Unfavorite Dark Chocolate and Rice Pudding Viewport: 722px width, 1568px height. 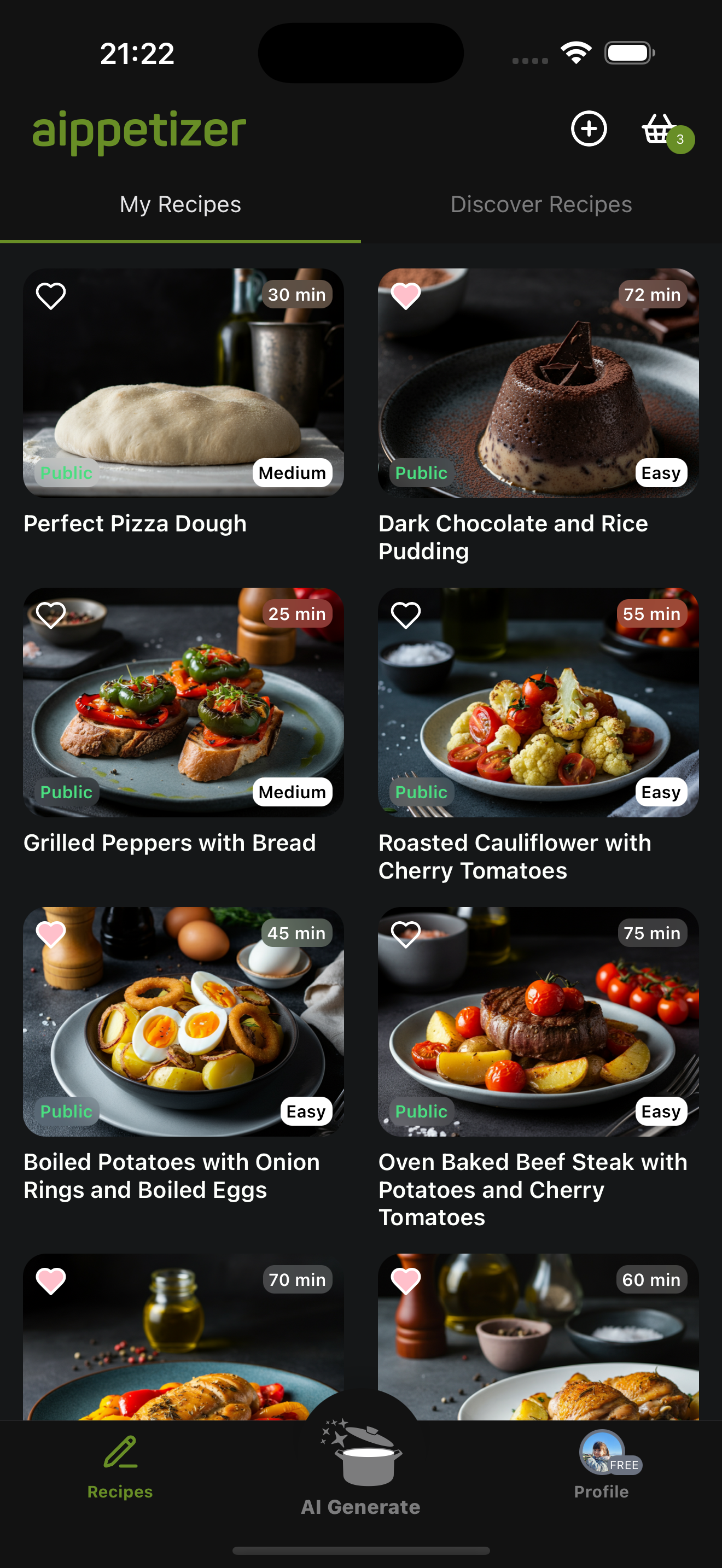[405, 296]
